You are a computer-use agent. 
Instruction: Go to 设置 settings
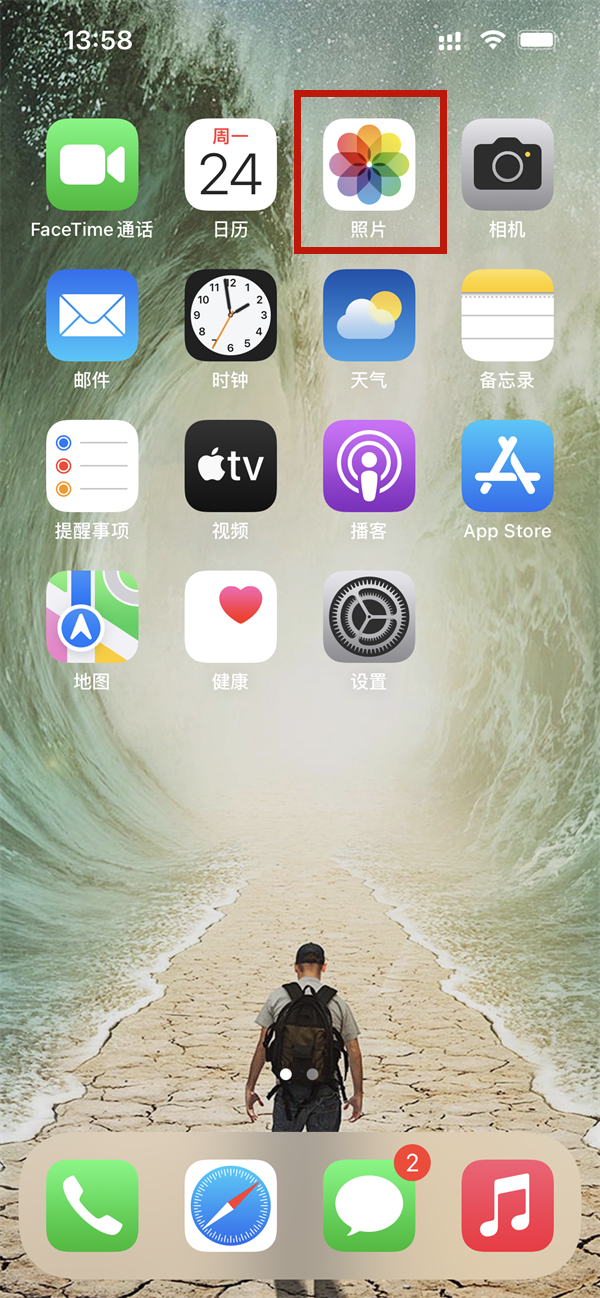369,616
